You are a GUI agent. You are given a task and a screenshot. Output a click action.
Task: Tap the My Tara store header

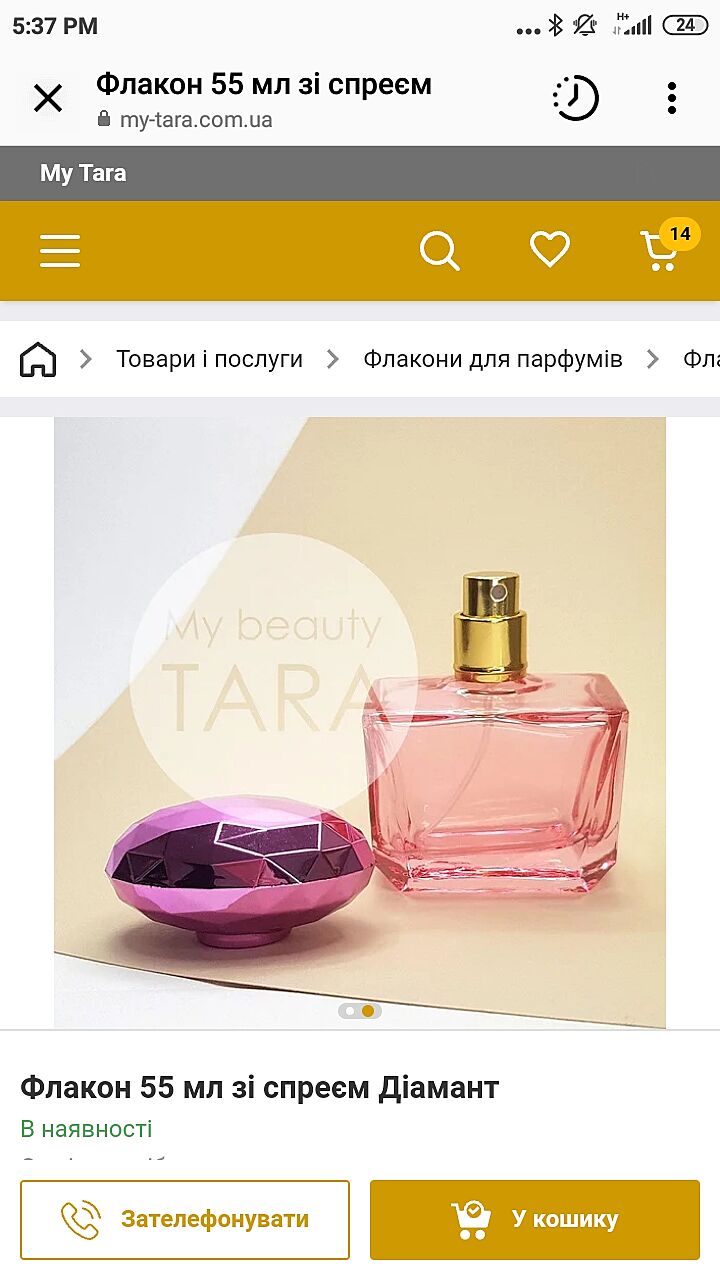pos(83,173)
